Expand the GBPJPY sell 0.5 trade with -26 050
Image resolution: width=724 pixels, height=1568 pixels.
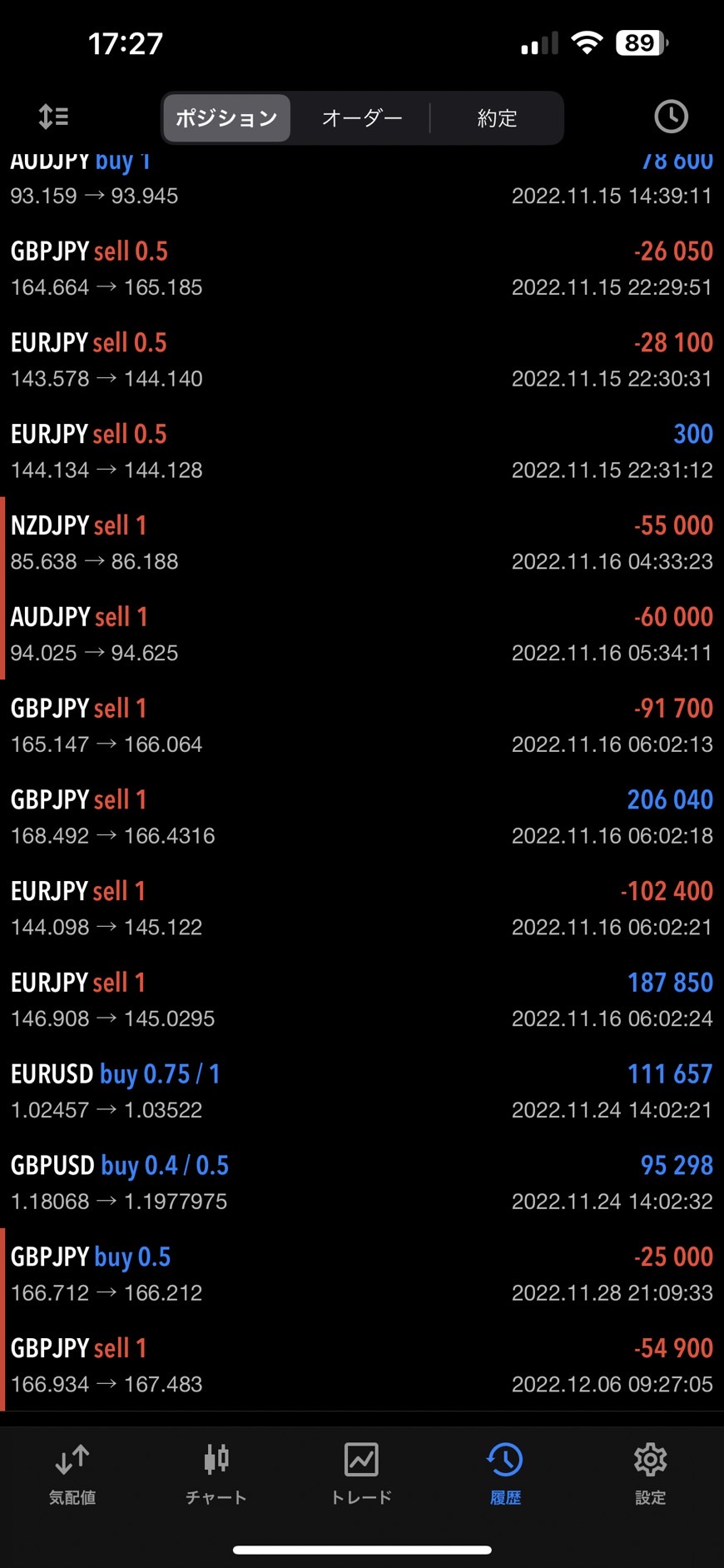[362, 269]
